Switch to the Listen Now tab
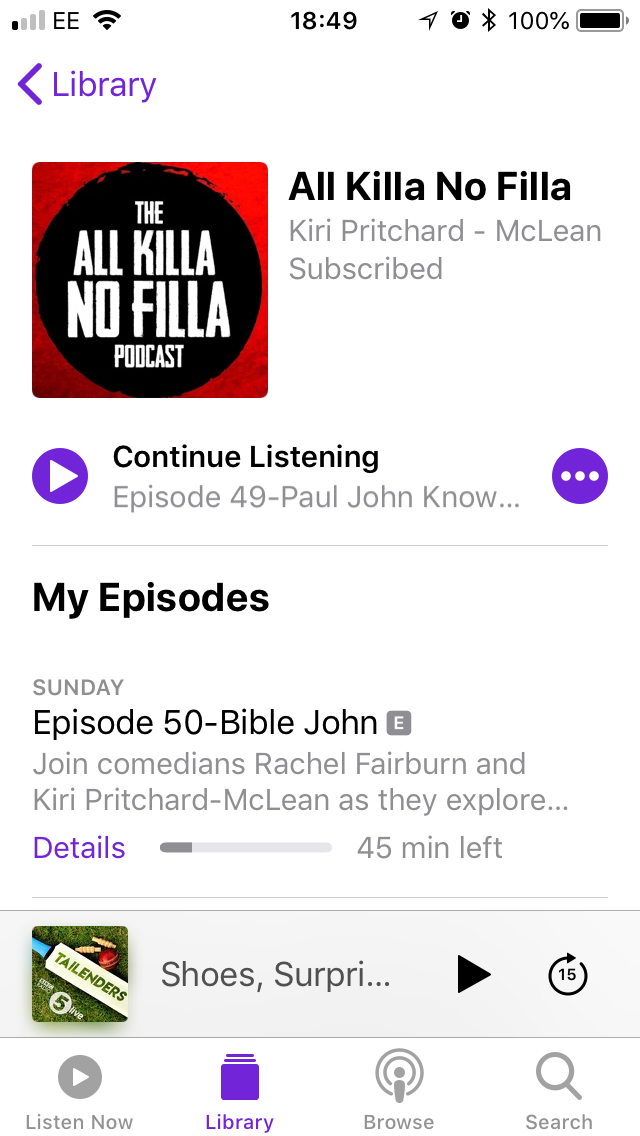Image resolution: width=640 pixels, height=1136 pixels. [x=79, y=1091]
